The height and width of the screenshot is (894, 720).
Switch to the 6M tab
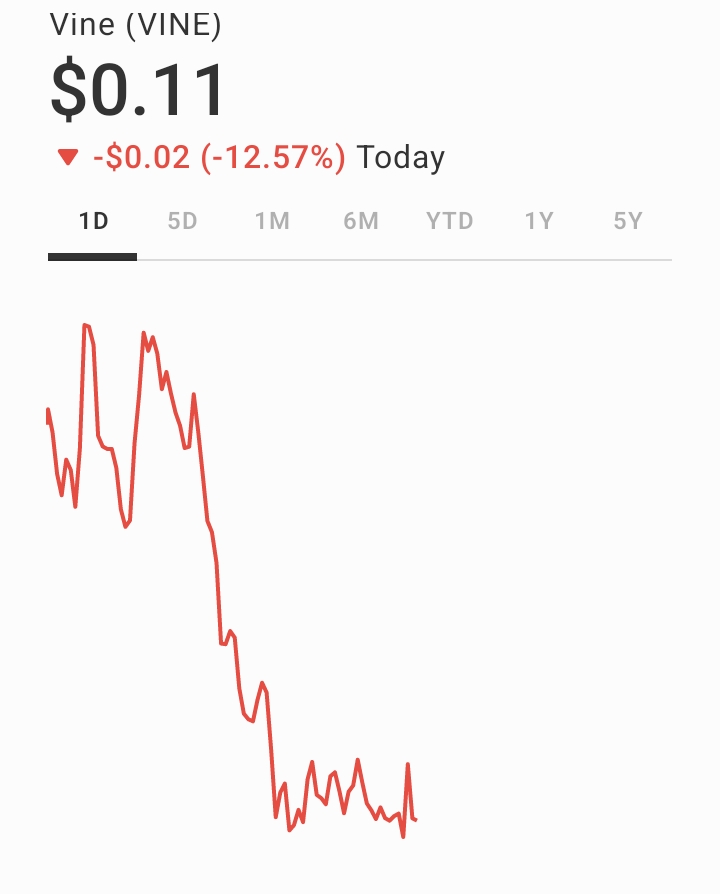(x=361, y=221)
